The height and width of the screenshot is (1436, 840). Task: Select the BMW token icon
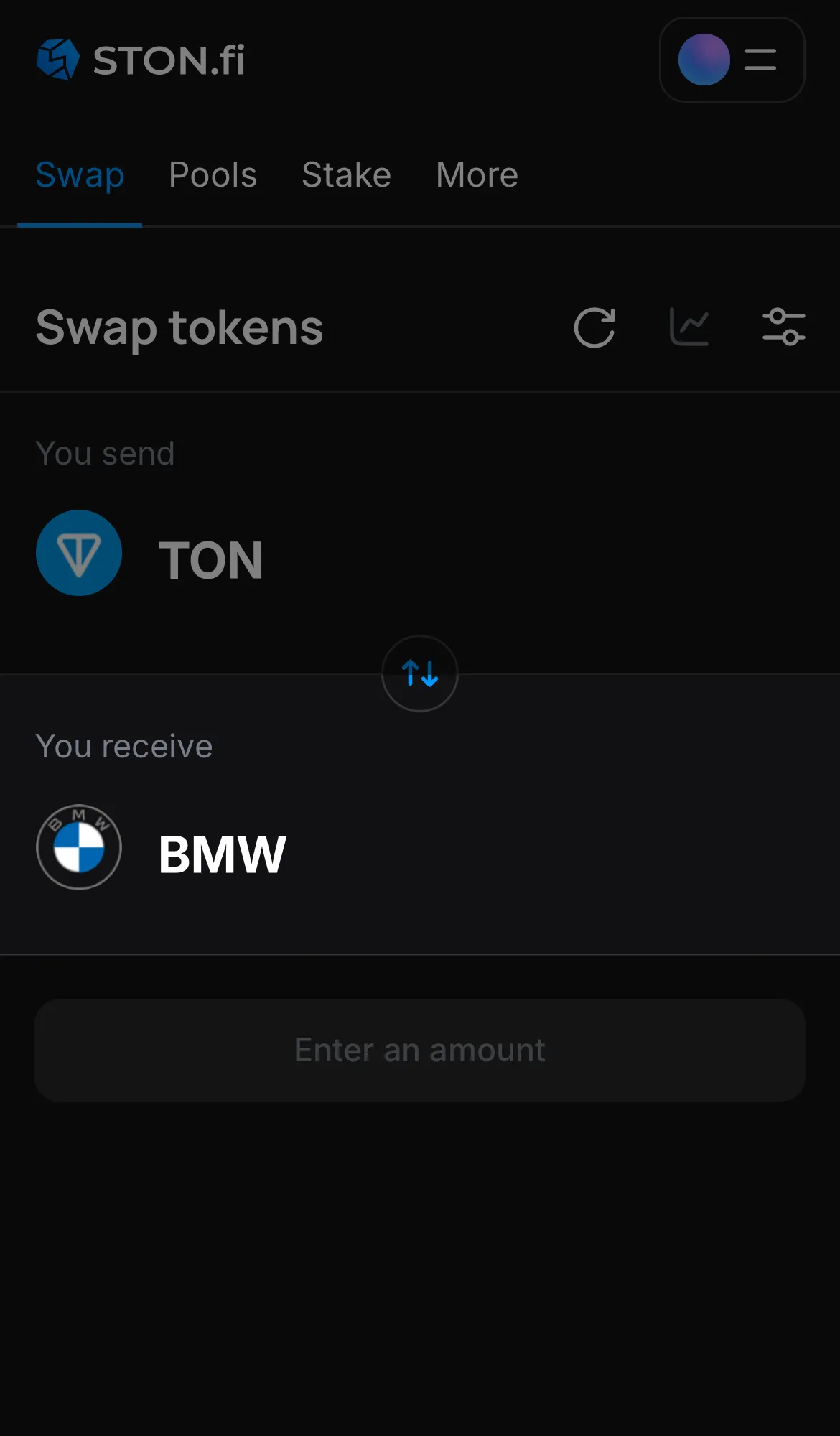click(x=78, y=847)
